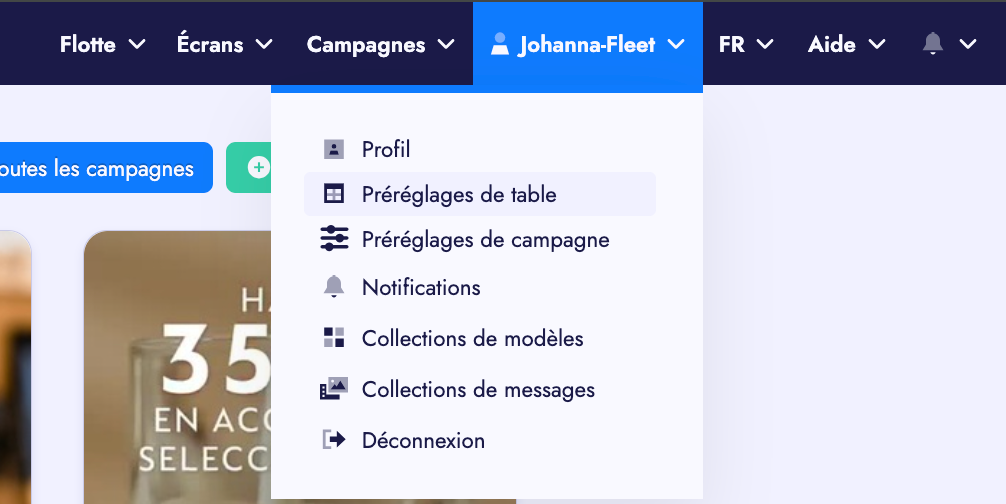Select Préréglages de table
Image resolution: width=1006 pixels, height=504 pixels.
[x=459, y=195]
